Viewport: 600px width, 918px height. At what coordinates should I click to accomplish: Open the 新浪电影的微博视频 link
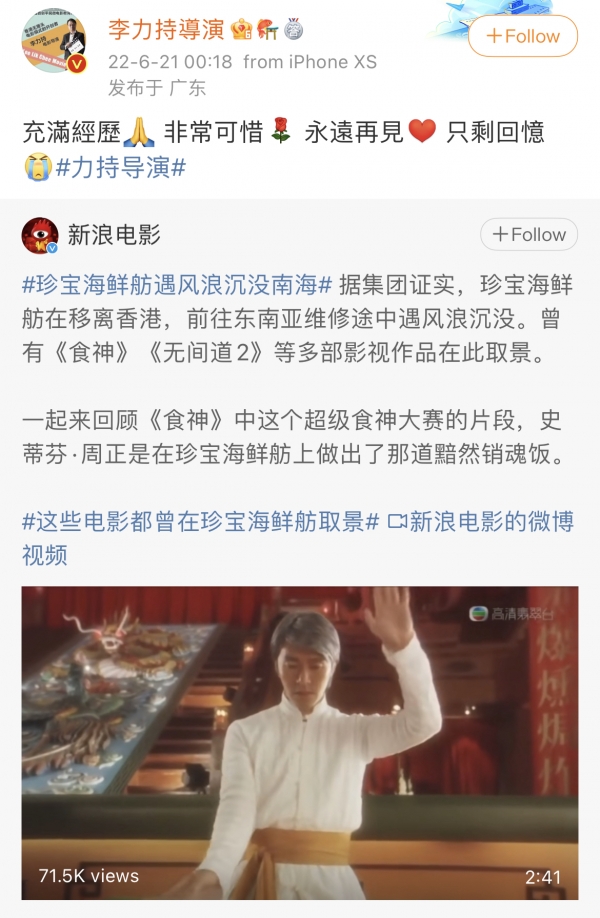click(x=480, y=521)
